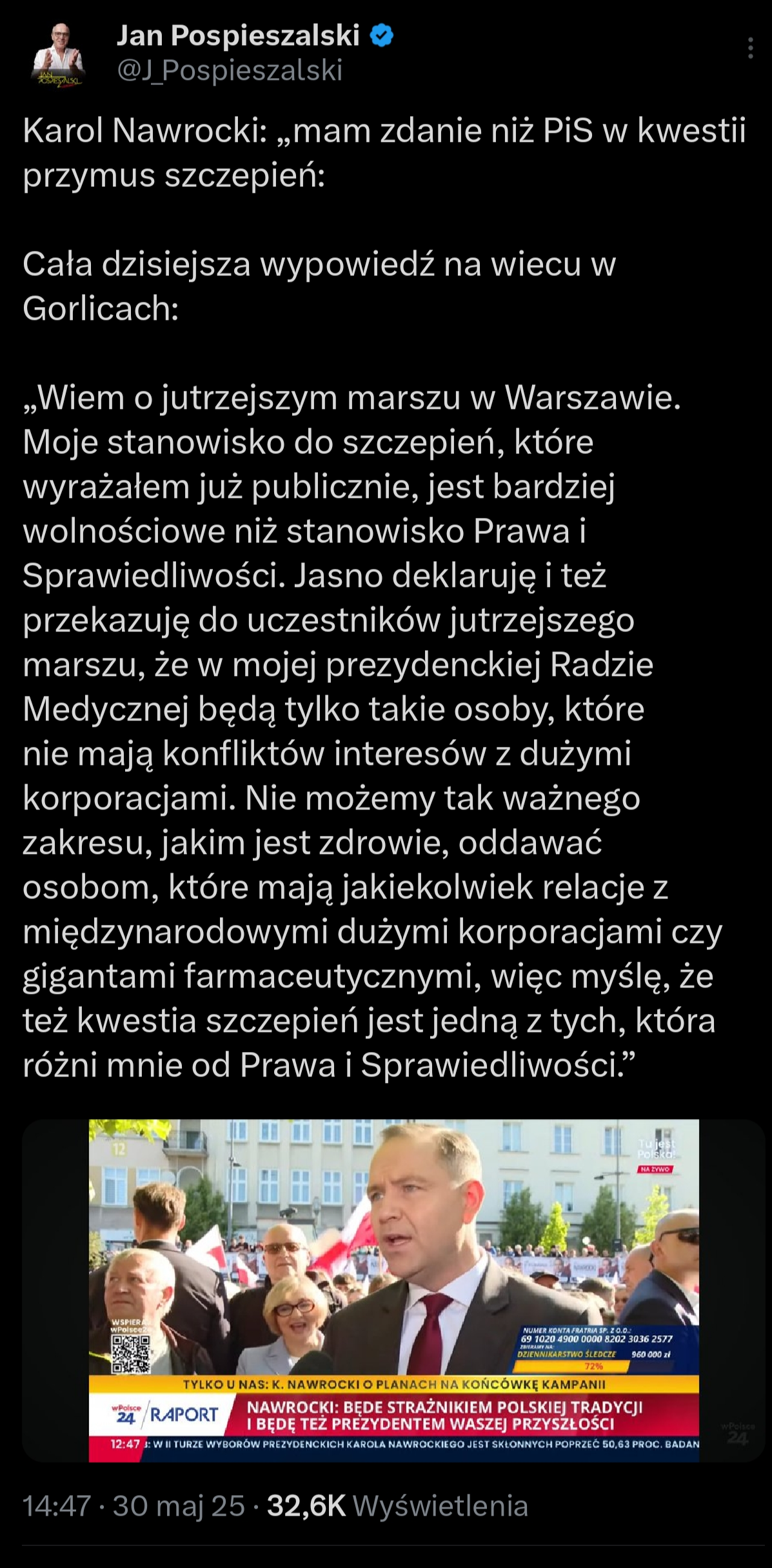Open the post's three-dot overflow menu
This screenshot has height=1568, width=772.
(750, 48)
